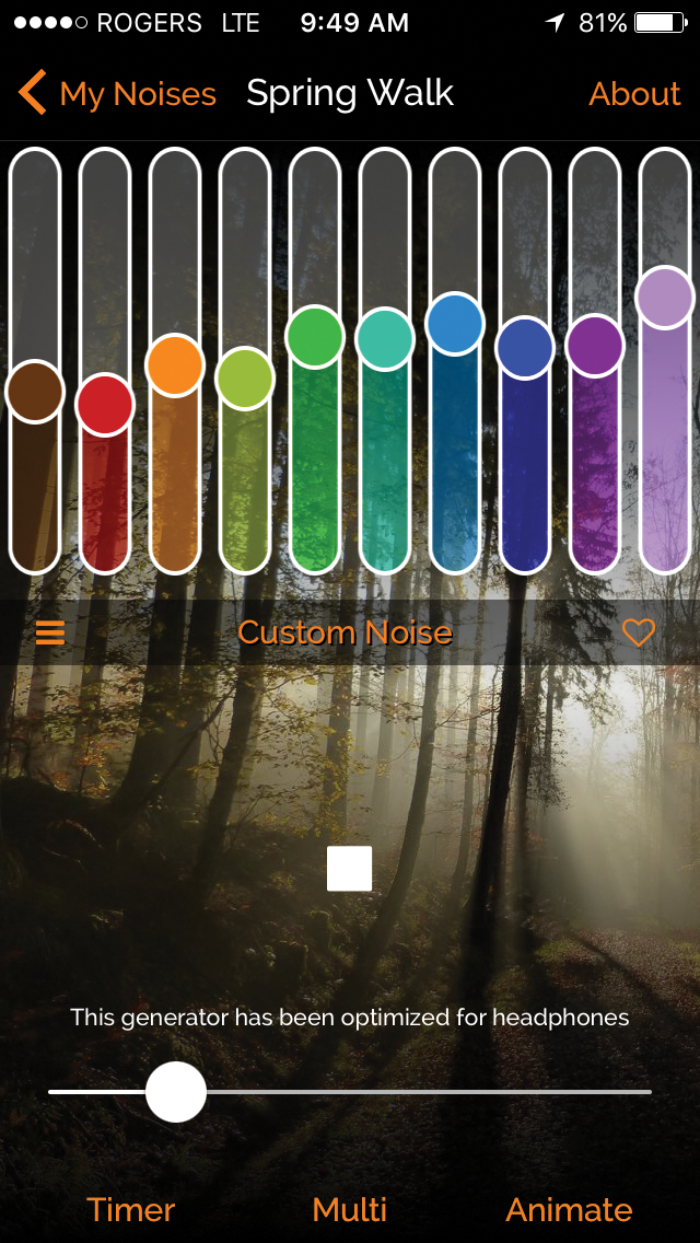Viewport: 700px width, 1243px height.
Task: Stop playback with the square button
Action: [349, 868]
